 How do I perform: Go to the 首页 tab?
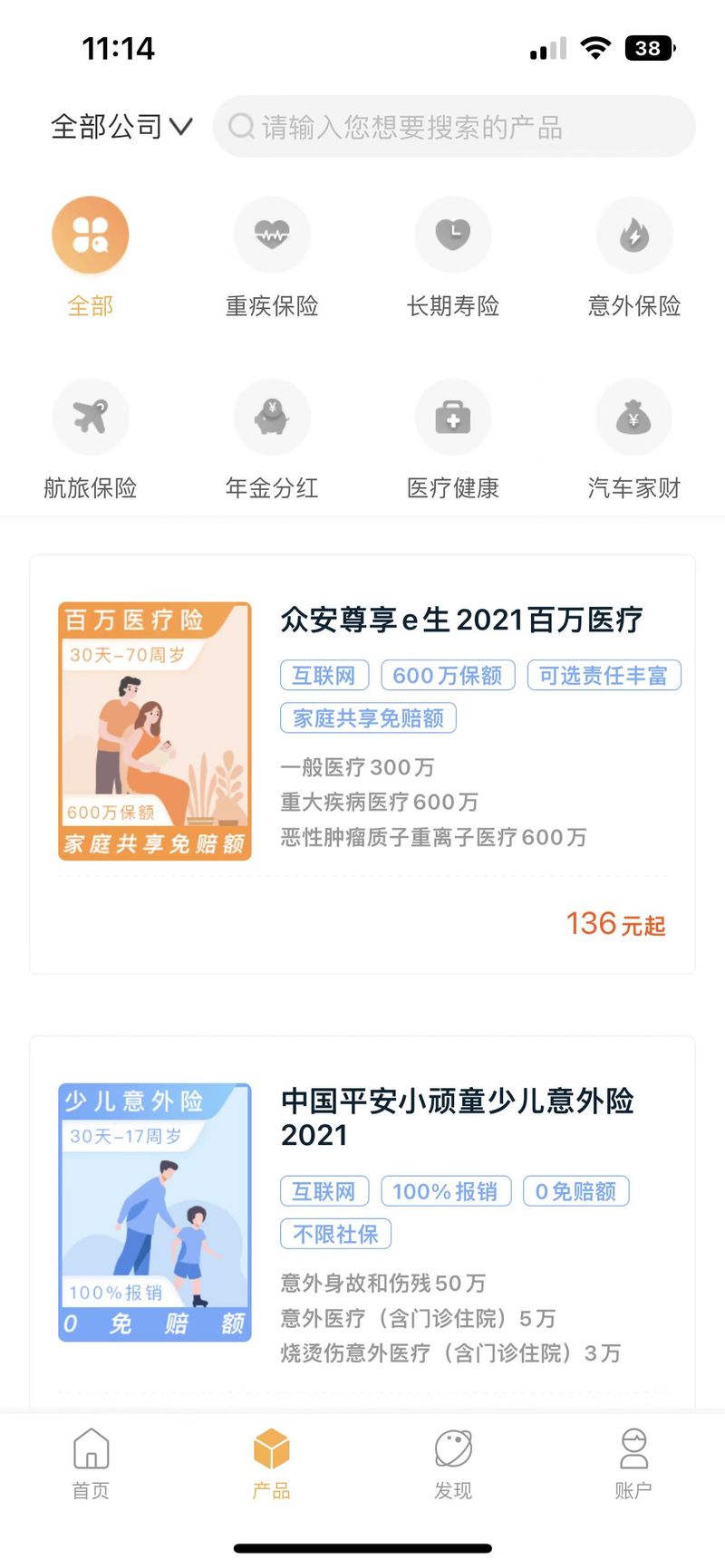coord(91,1464)
